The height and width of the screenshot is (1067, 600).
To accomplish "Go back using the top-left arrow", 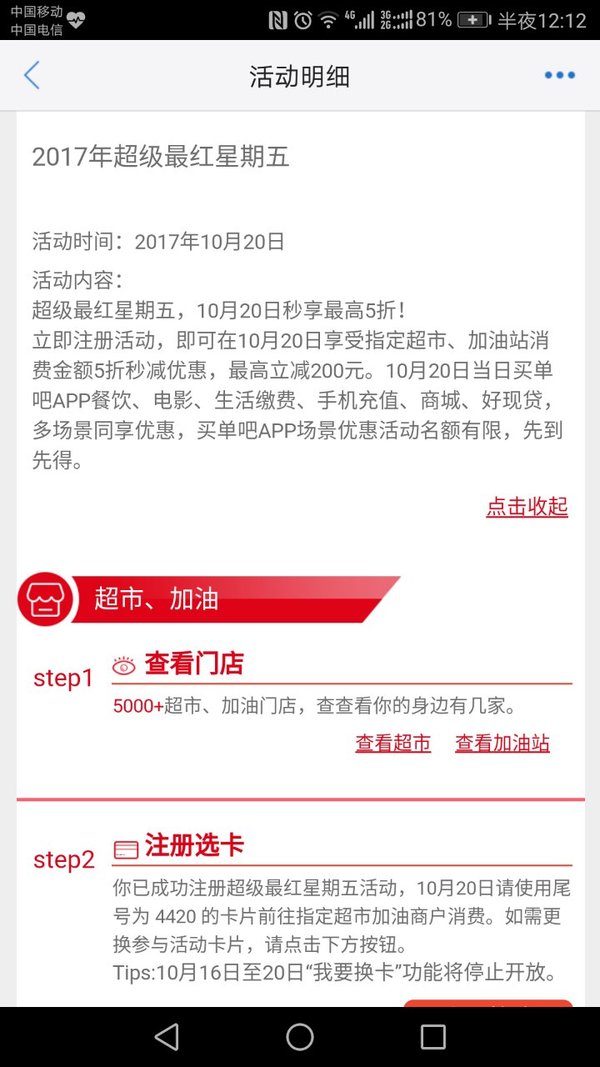I will click(31, 75).
